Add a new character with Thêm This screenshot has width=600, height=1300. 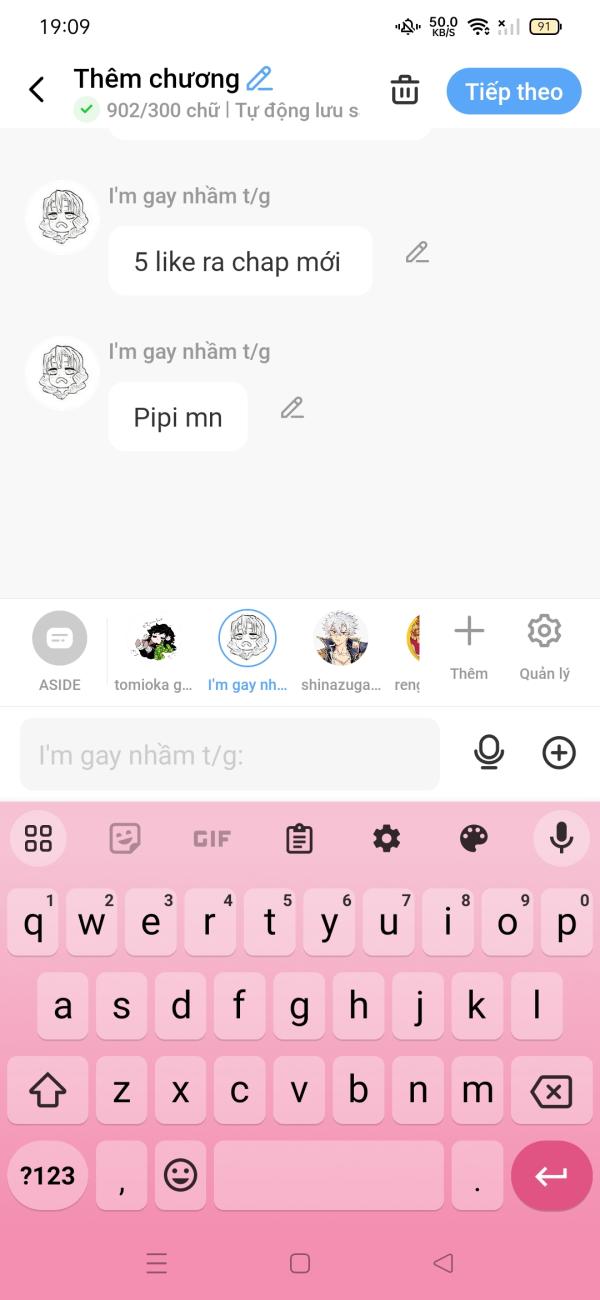click(x=469, y=647)
